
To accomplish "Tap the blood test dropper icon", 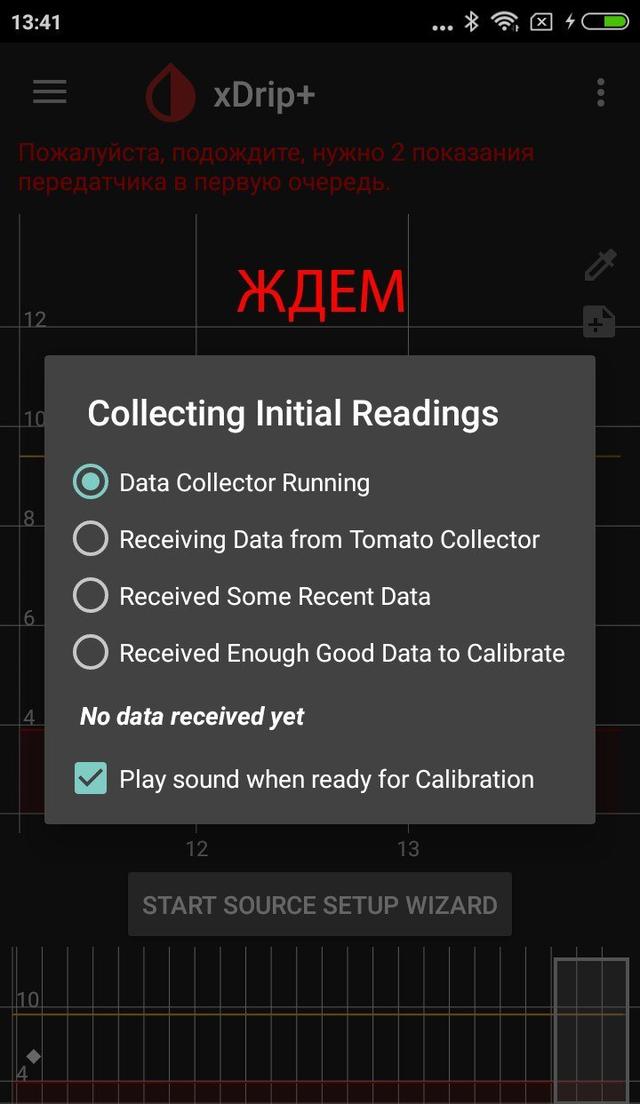I will click(x=601, y=265).
